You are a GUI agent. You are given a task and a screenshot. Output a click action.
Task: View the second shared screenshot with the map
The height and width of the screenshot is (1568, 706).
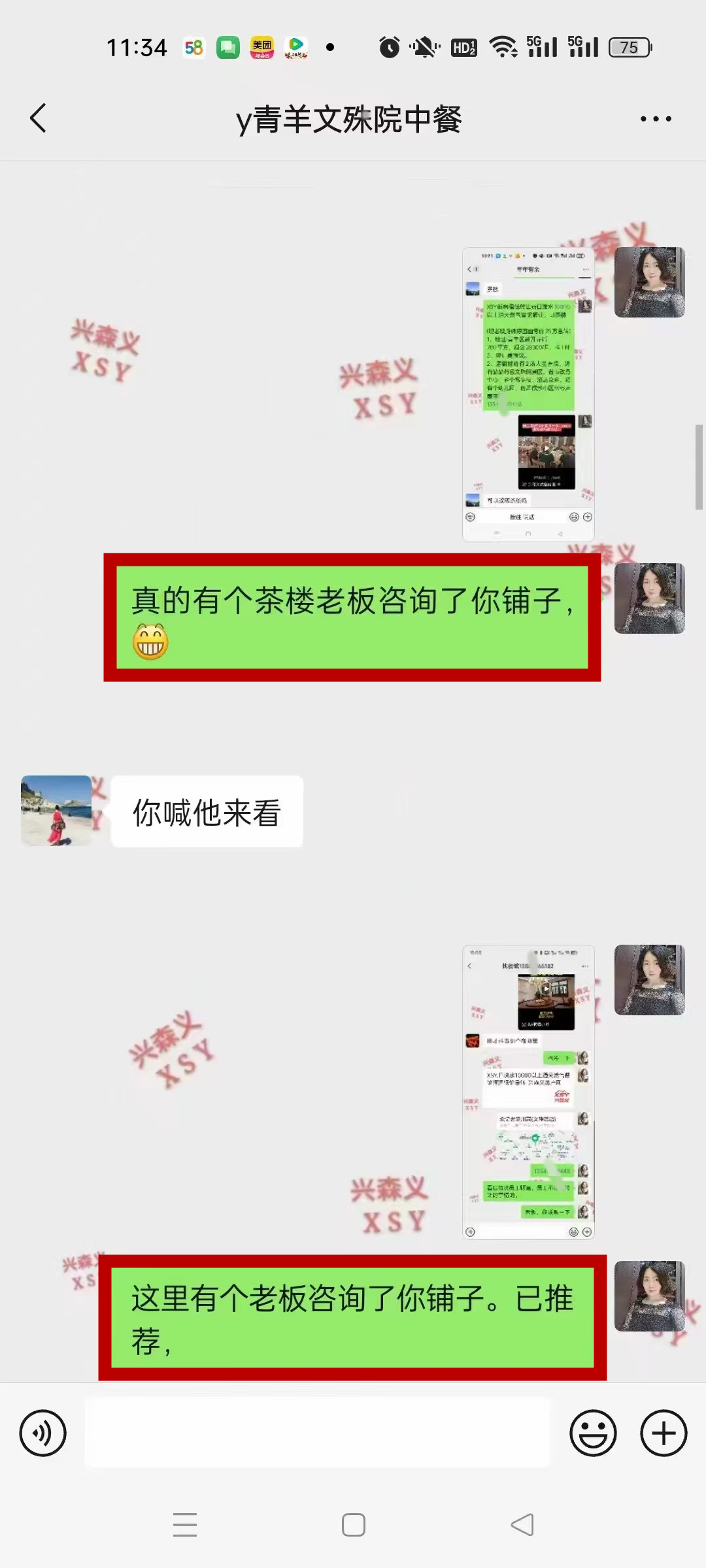(528, 1092)
